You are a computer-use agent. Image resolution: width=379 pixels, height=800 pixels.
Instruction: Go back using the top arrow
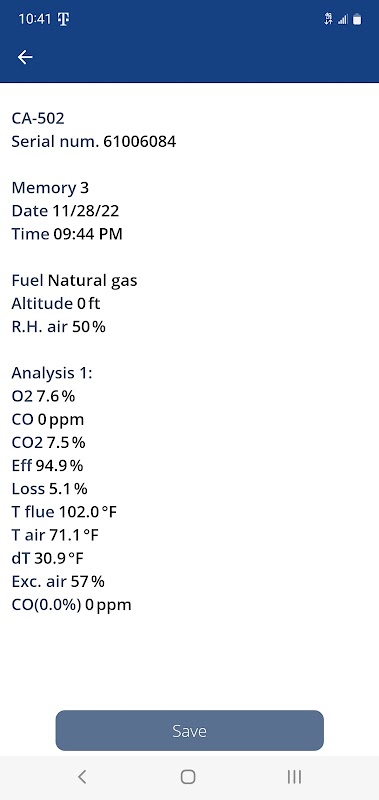tap(25, 57)
